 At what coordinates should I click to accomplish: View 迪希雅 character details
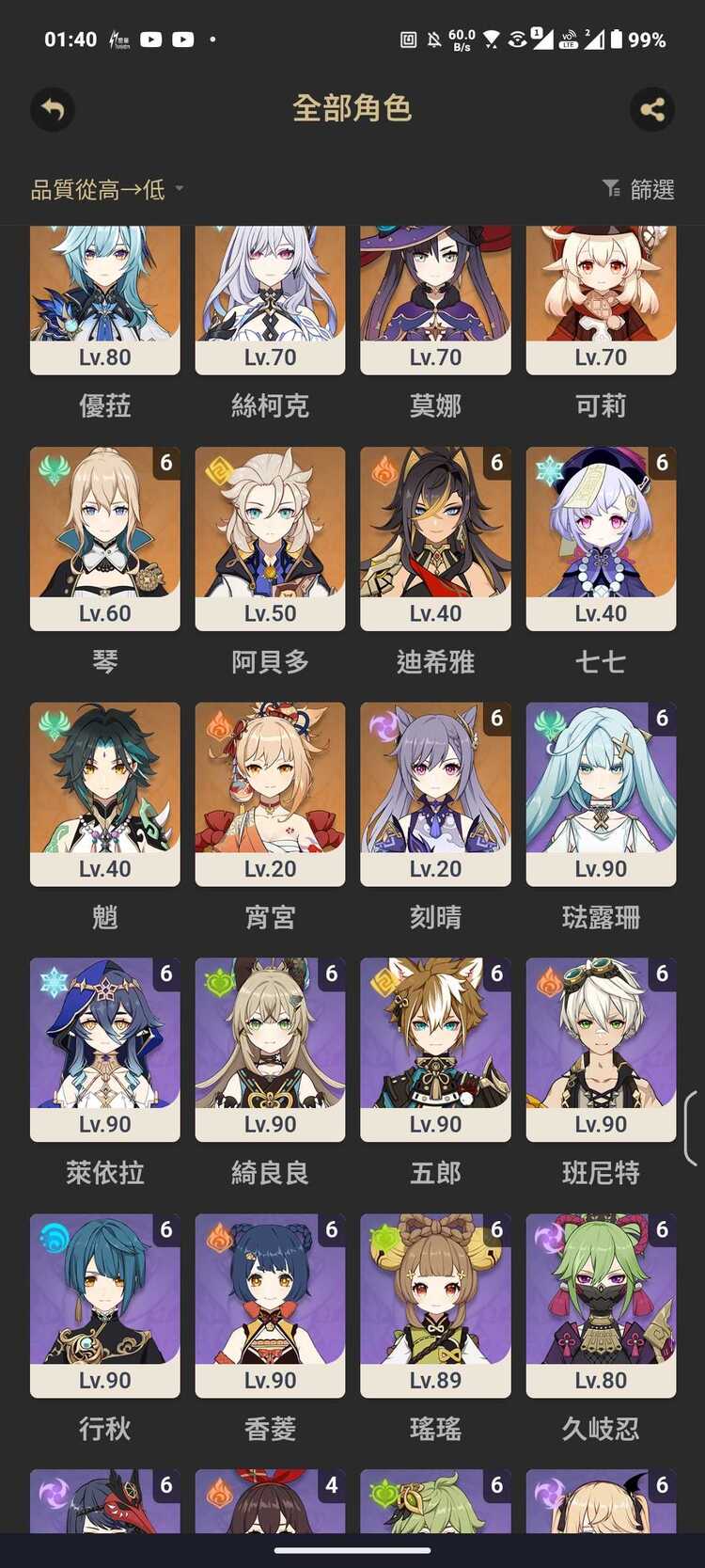click(x=435, y=538)
